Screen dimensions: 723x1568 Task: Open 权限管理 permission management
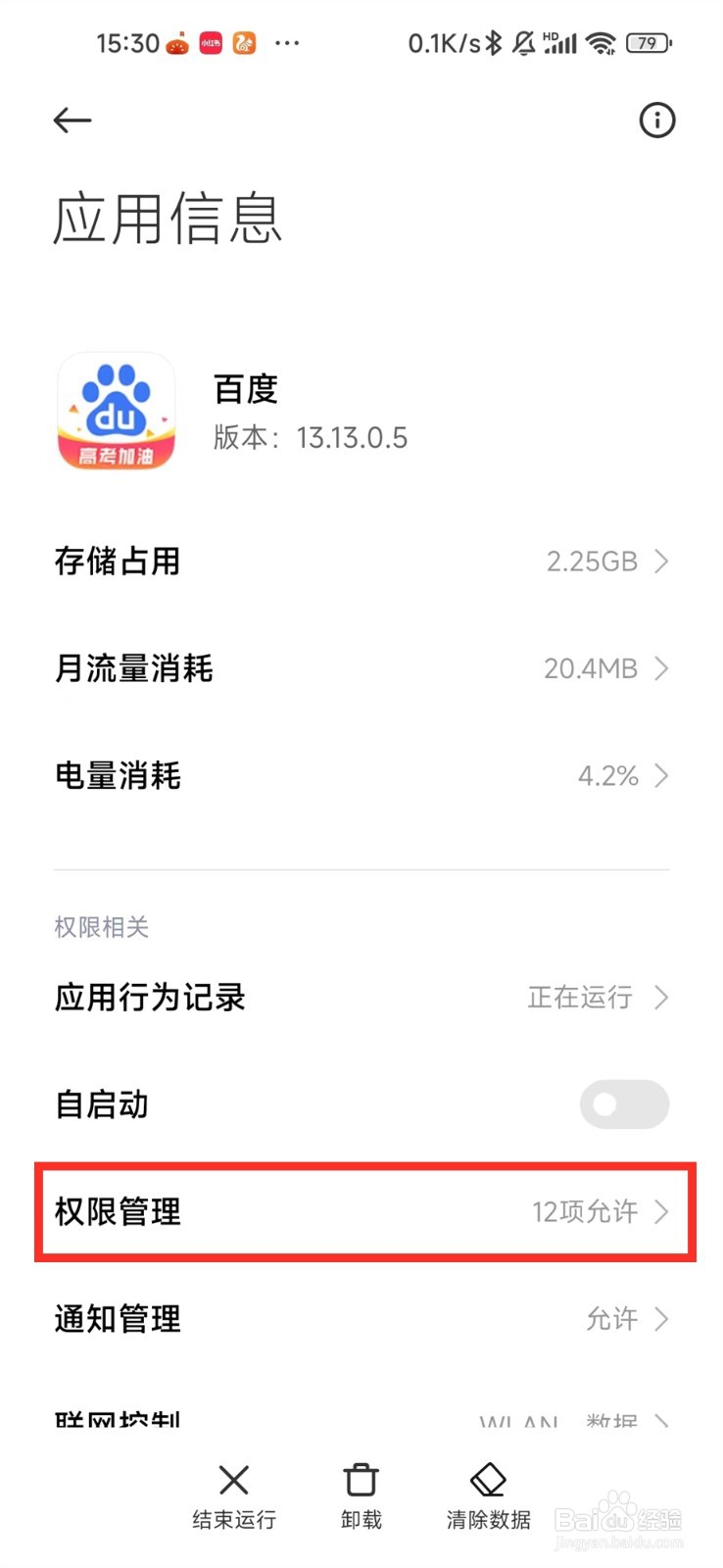364,1212
